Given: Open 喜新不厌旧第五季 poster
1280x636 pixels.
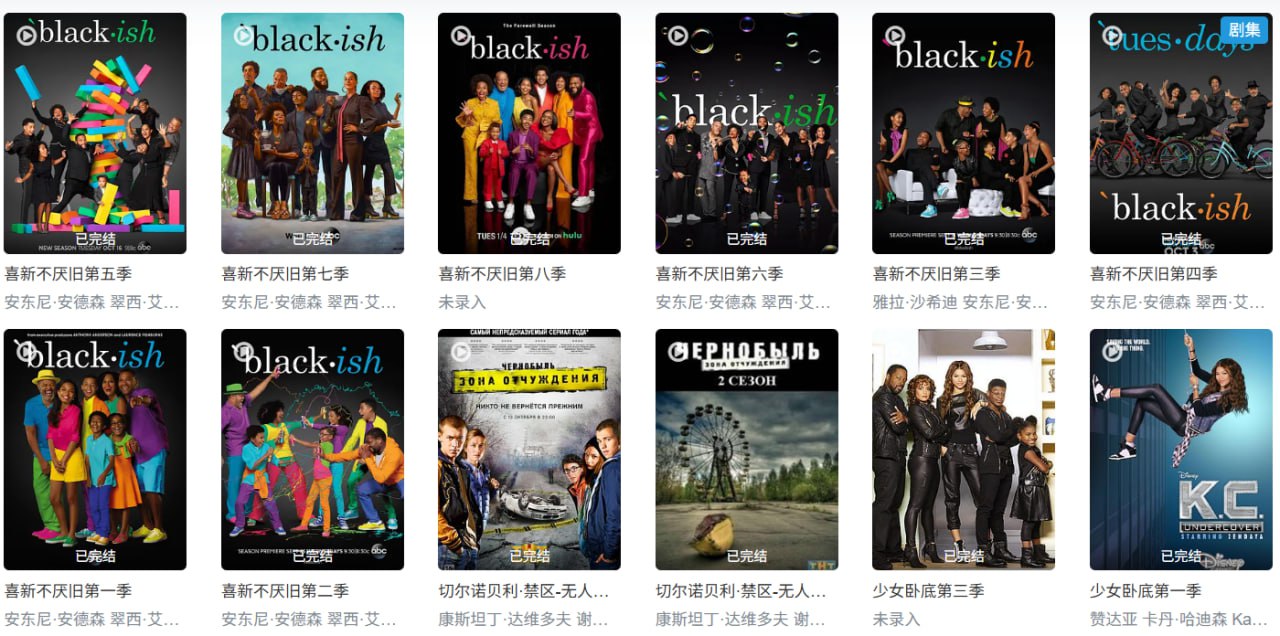Looking at the screenshot, I should coord(95,133).
